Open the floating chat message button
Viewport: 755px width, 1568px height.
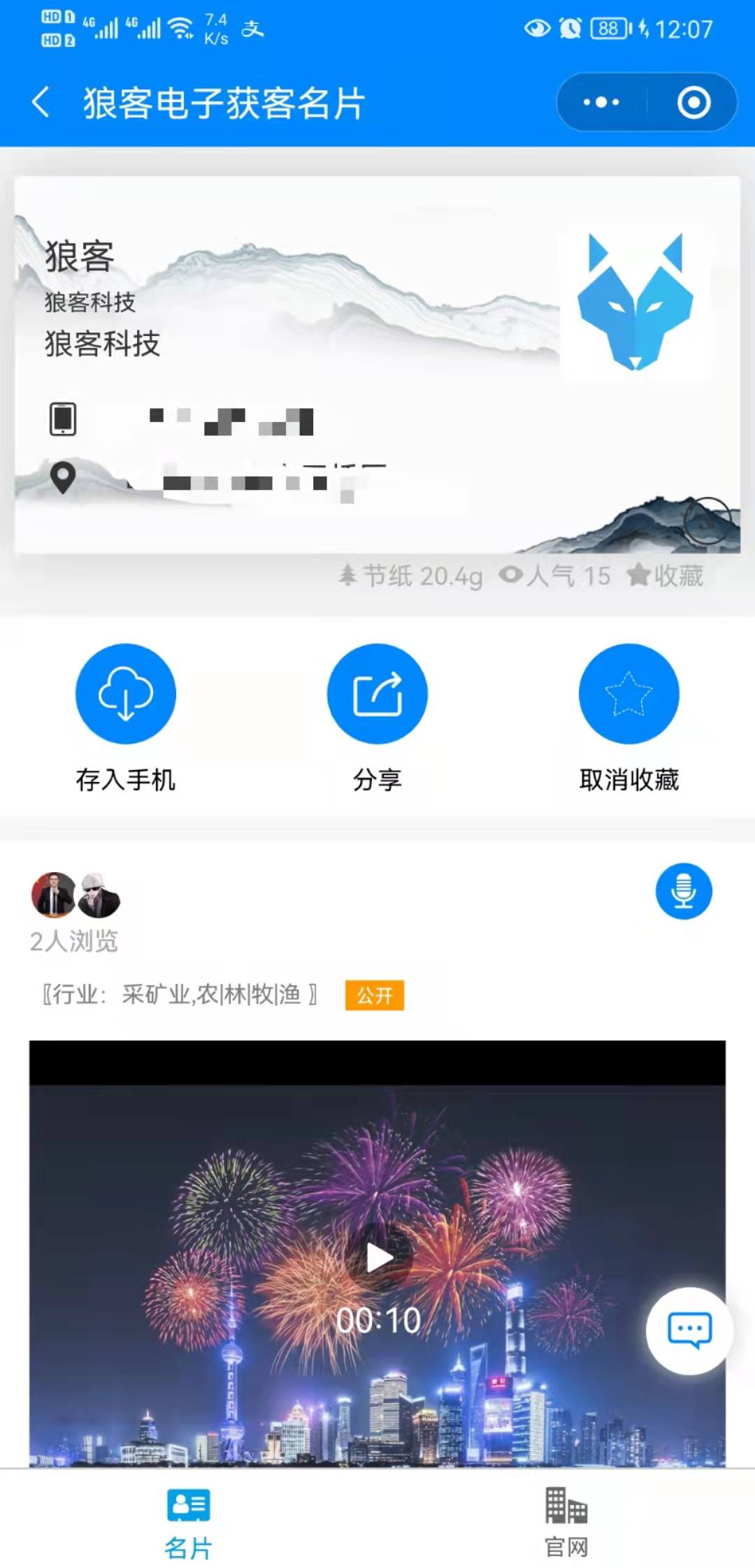pyautogui.click(x=689, y=1330)
